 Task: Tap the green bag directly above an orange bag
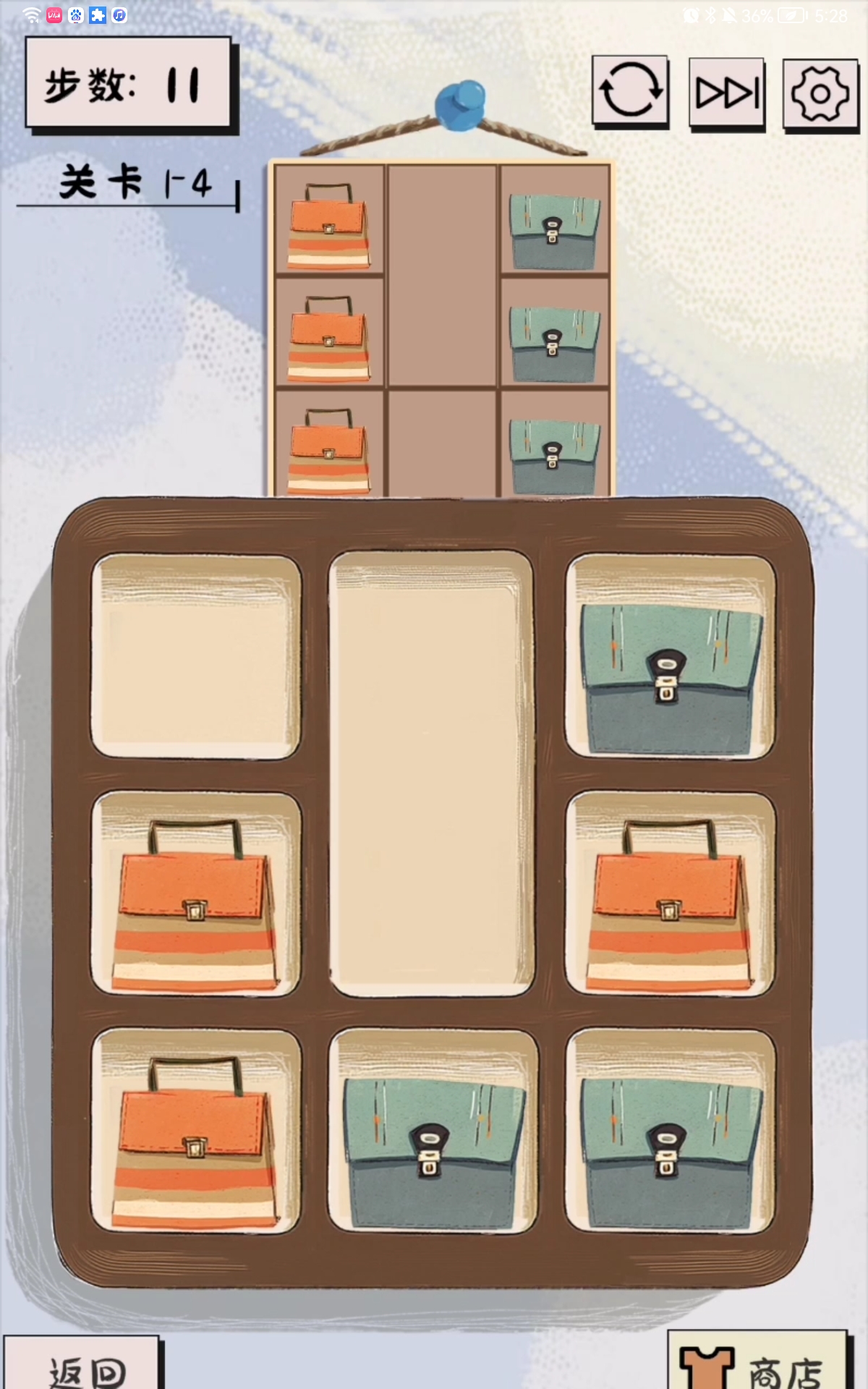coord(670,657)
